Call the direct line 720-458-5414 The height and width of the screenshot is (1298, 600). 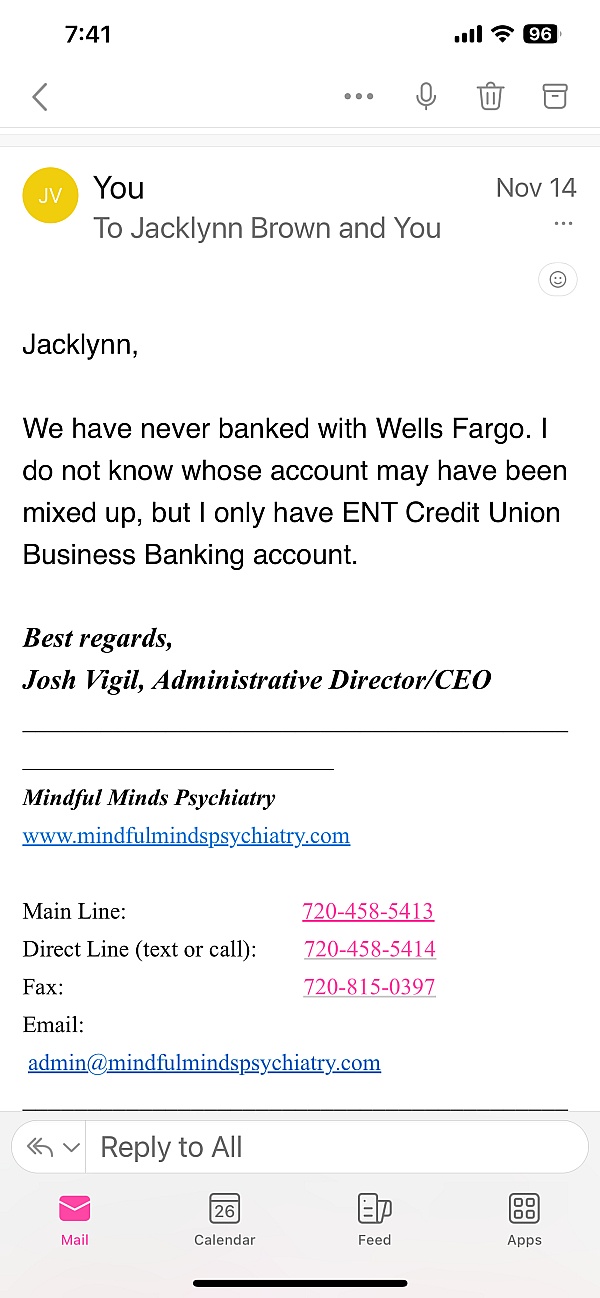click(x=370, y=949)
